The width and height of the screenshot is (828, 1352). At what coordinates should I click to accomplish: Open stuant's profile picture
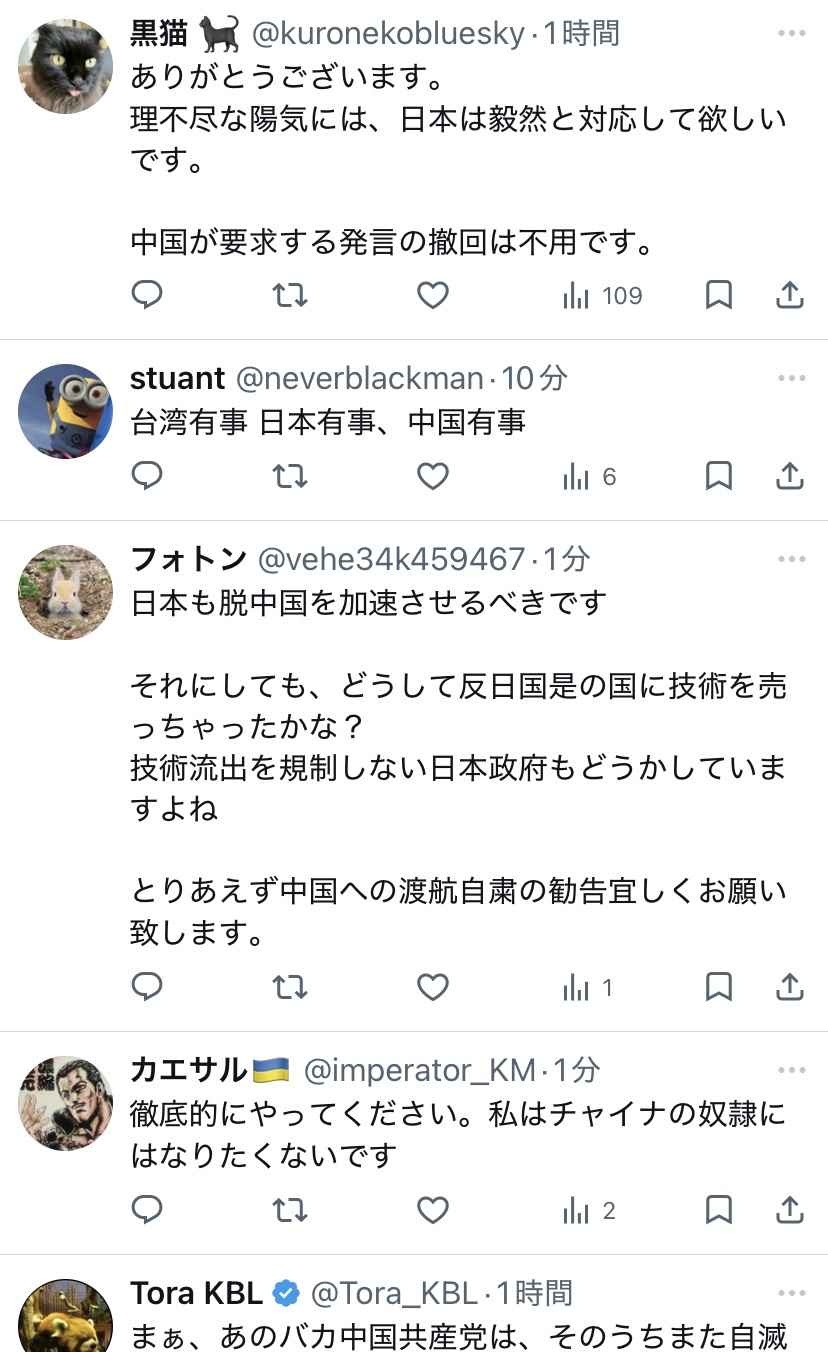65,411
